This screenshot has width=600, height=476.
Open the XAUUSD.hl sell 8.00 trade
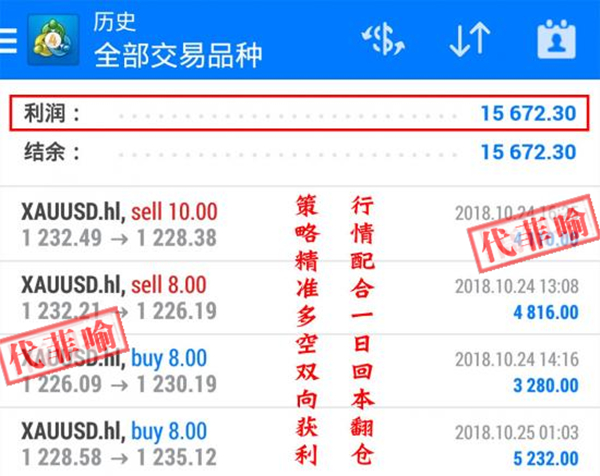click(x=150, y=298)
